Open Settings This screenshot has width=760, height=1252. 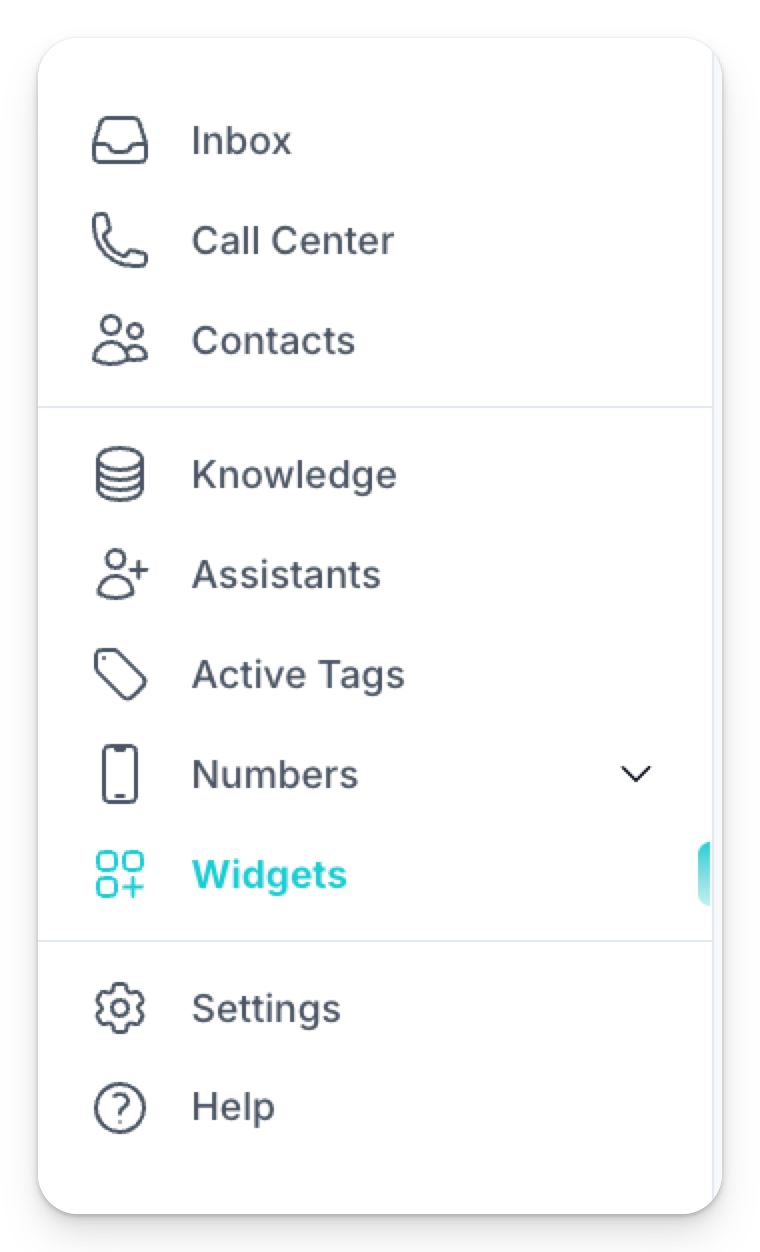click(x=265, y=1009)
